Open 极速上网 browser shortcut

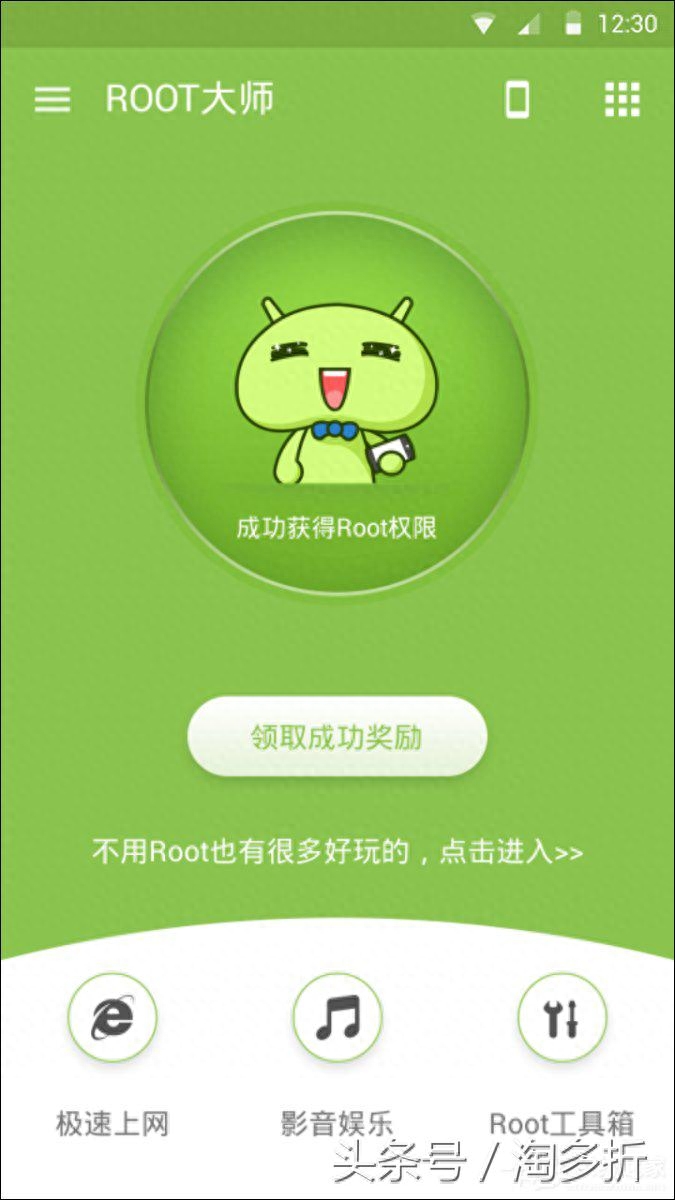pyautogui.click(x=112, y=1019)
